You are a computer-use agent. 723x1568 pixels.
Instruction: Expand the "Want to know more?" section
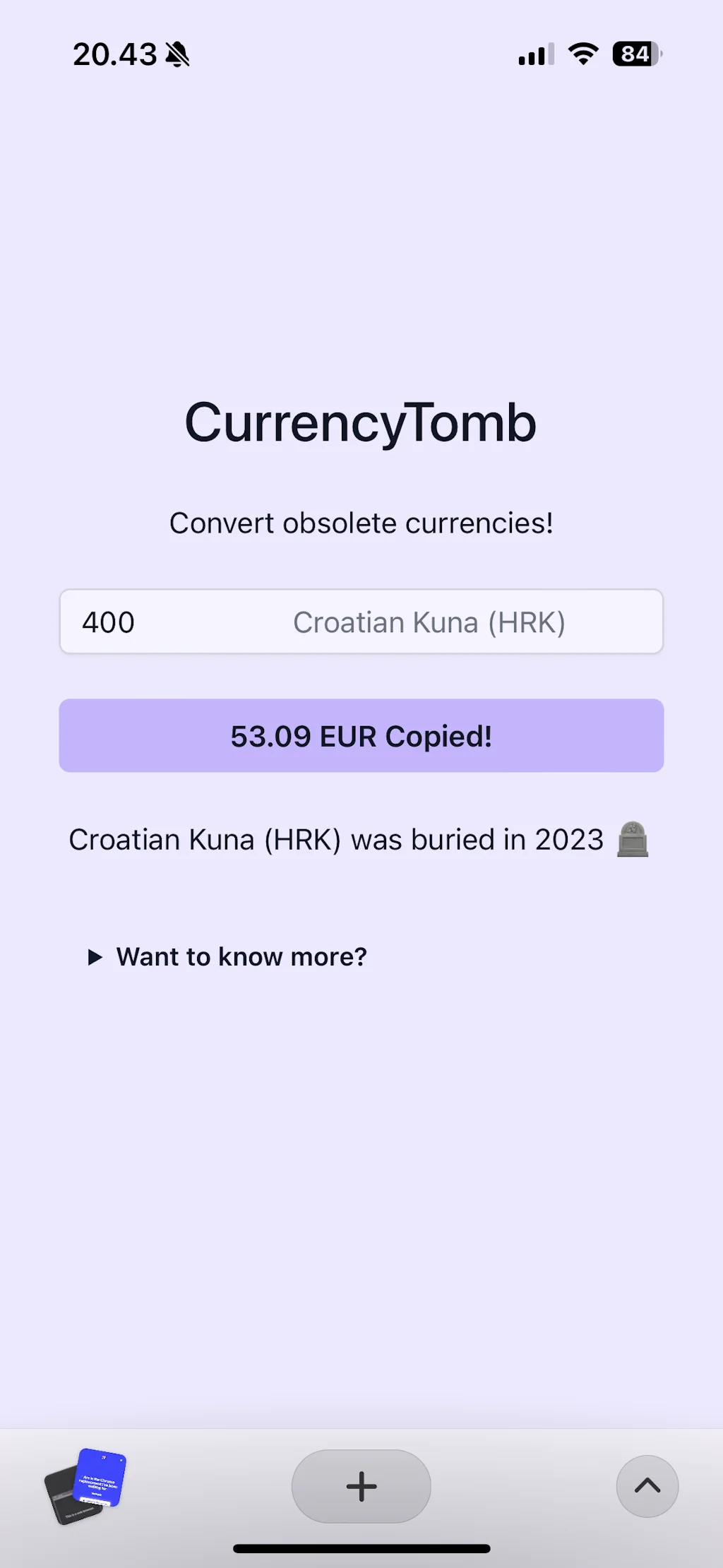[x=241, y=956]
